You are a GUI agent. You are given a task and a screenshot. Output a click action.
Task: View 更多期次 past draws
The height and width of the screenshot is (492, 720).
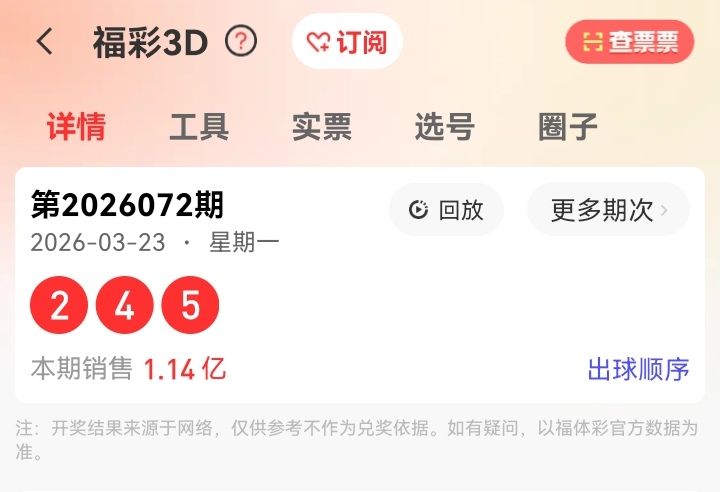click(x=608, y=210)
